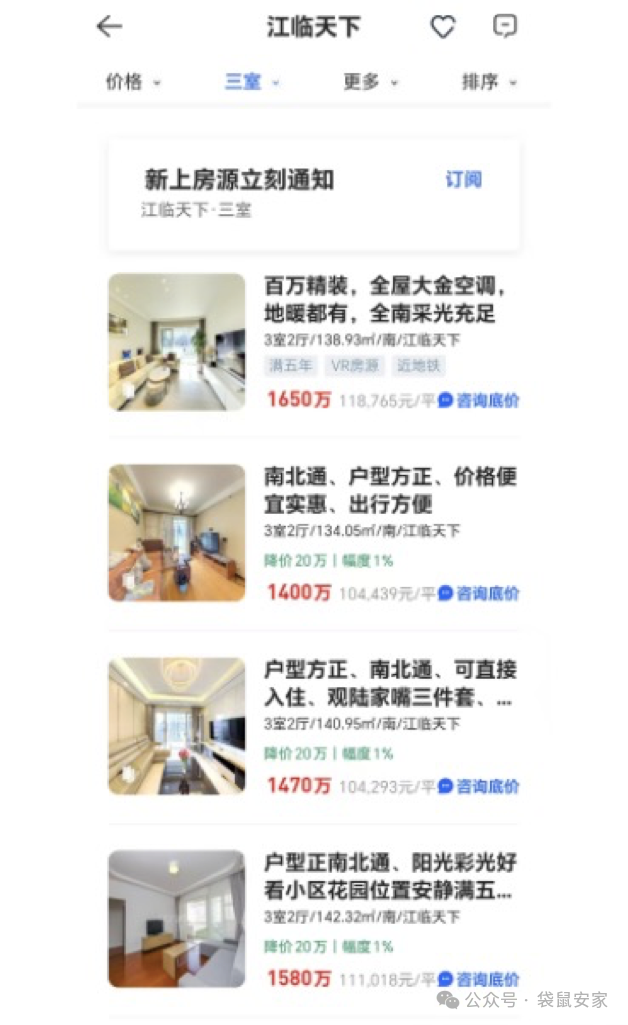Open the 排序 sorting dropdown

tap(489, 82)
